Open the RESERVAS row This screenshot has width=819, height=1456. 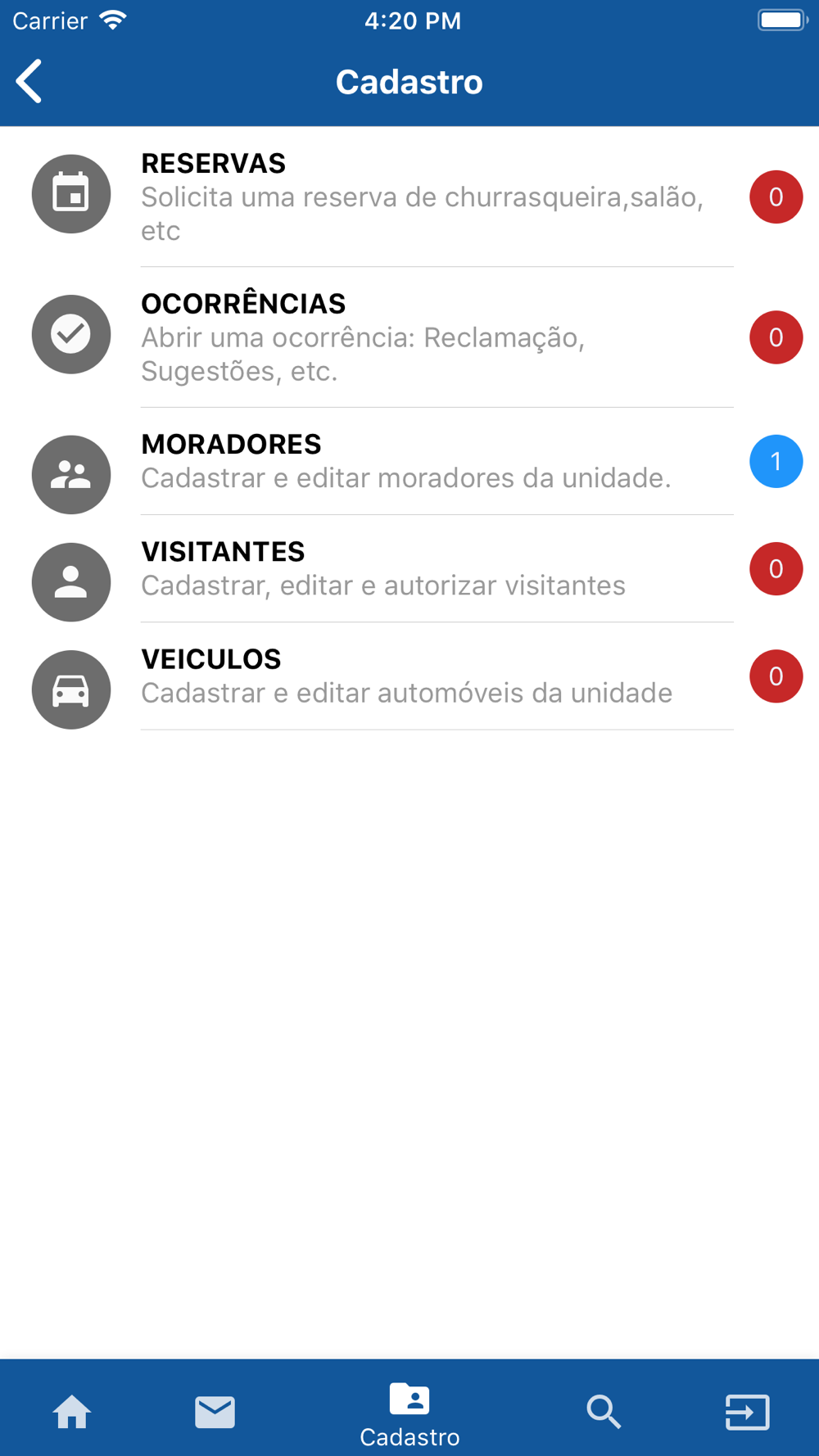(x=409, y=197)
